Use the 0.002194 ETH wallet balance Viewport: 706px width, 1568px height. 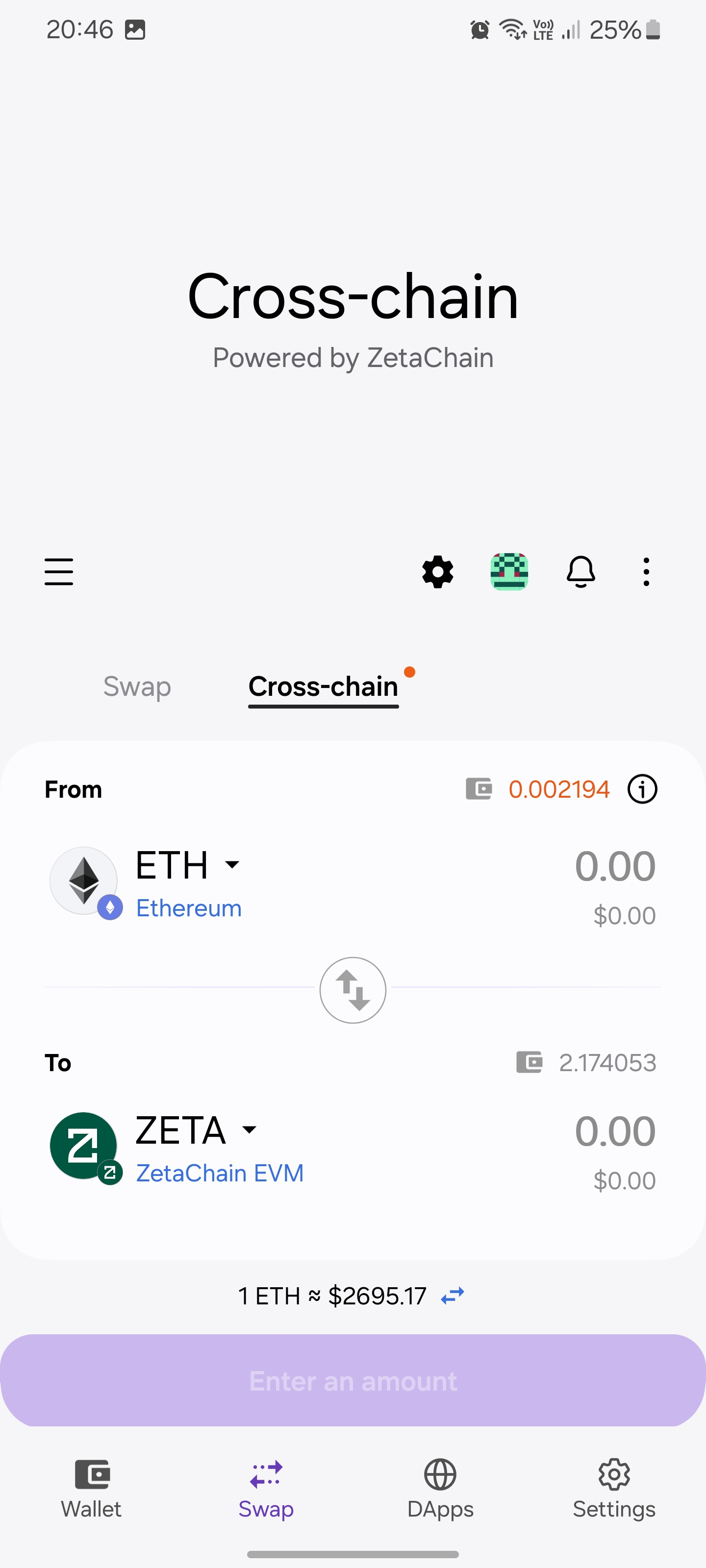[x=558, y=789]
